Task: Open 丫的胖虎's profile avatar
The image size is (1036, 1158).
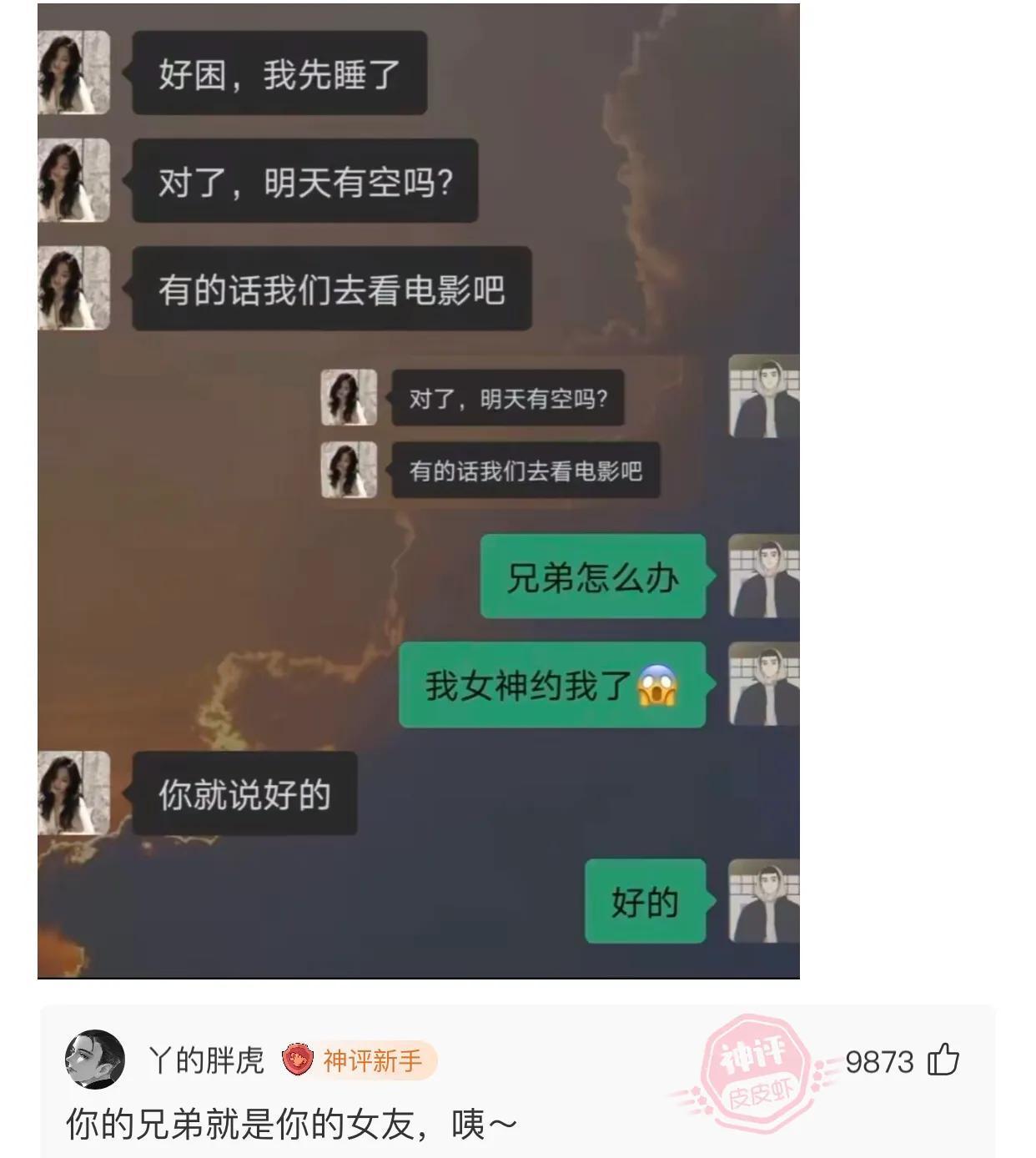Action: (x=95, y=1060)
